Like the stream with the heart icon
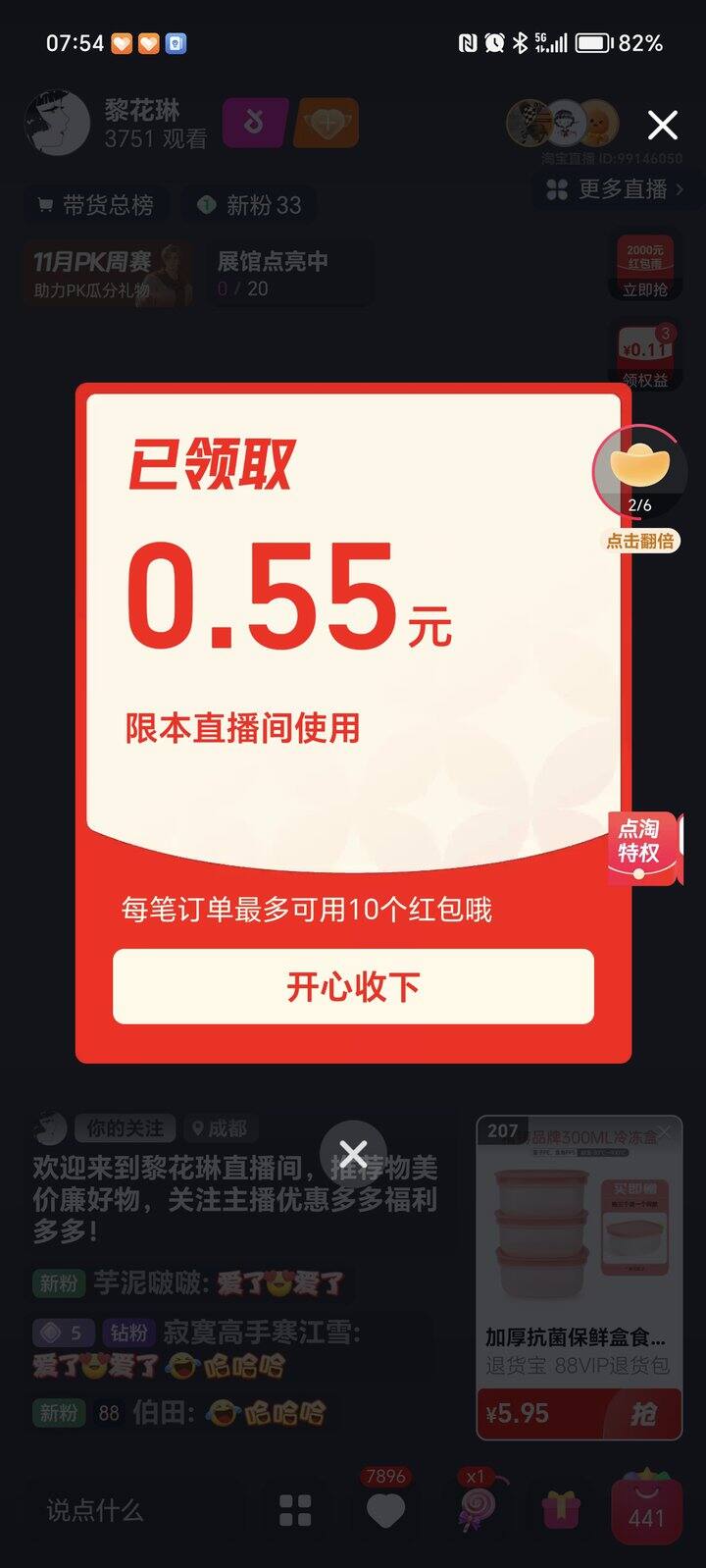This screenshot has height=1568, width=706. [385, 1510]
